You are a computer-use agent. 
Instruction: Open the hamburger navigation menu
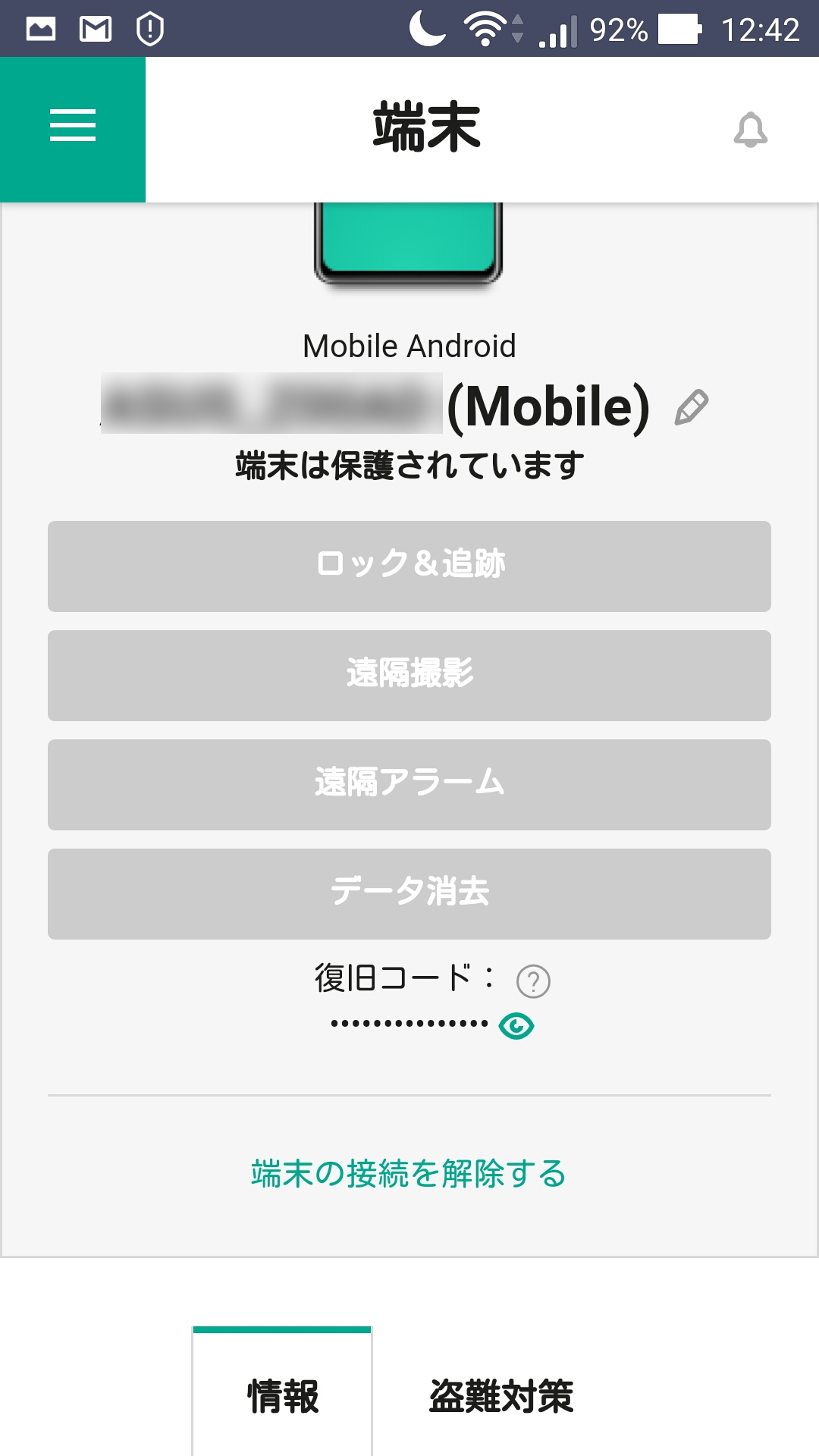(x=73, y=126)
